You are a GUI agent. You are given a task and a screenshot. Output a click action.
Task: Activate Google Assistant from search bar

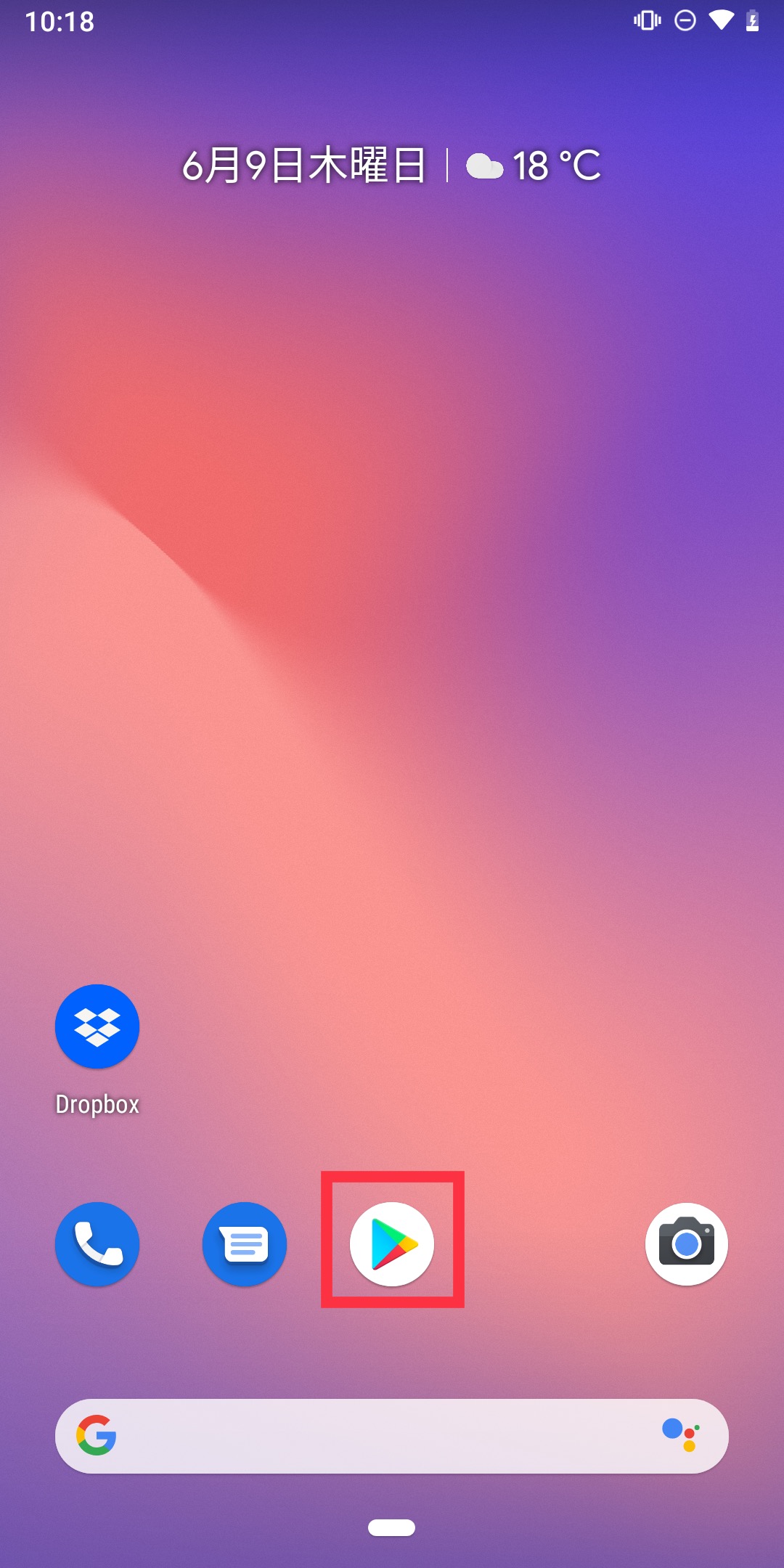coord(681,1434)
